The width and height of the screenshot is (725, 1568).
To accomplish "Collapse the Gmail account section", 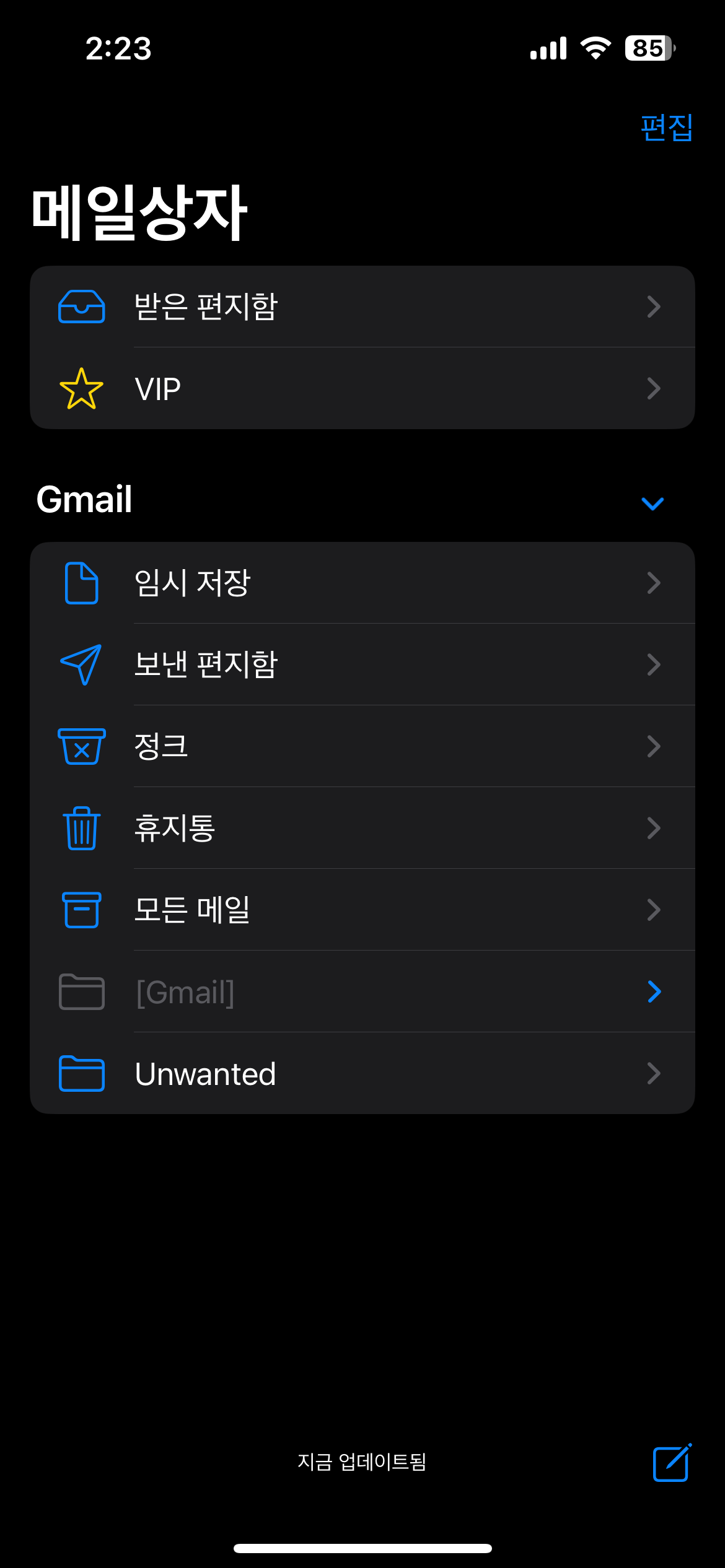I will click(652, 503).
